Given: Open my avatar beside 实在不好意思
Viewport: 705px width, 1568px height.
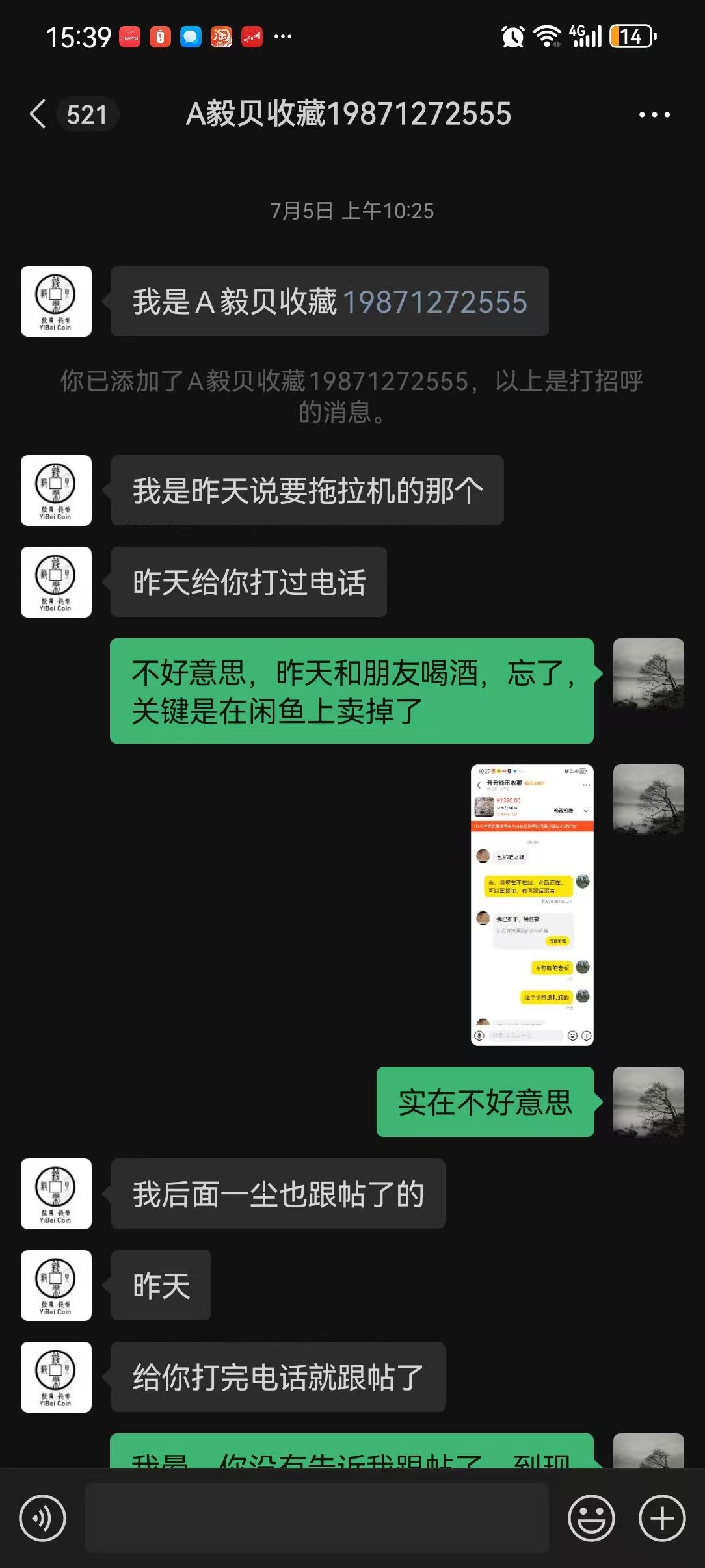Looking at the screenshot, I should click(x=648, y=1102).
